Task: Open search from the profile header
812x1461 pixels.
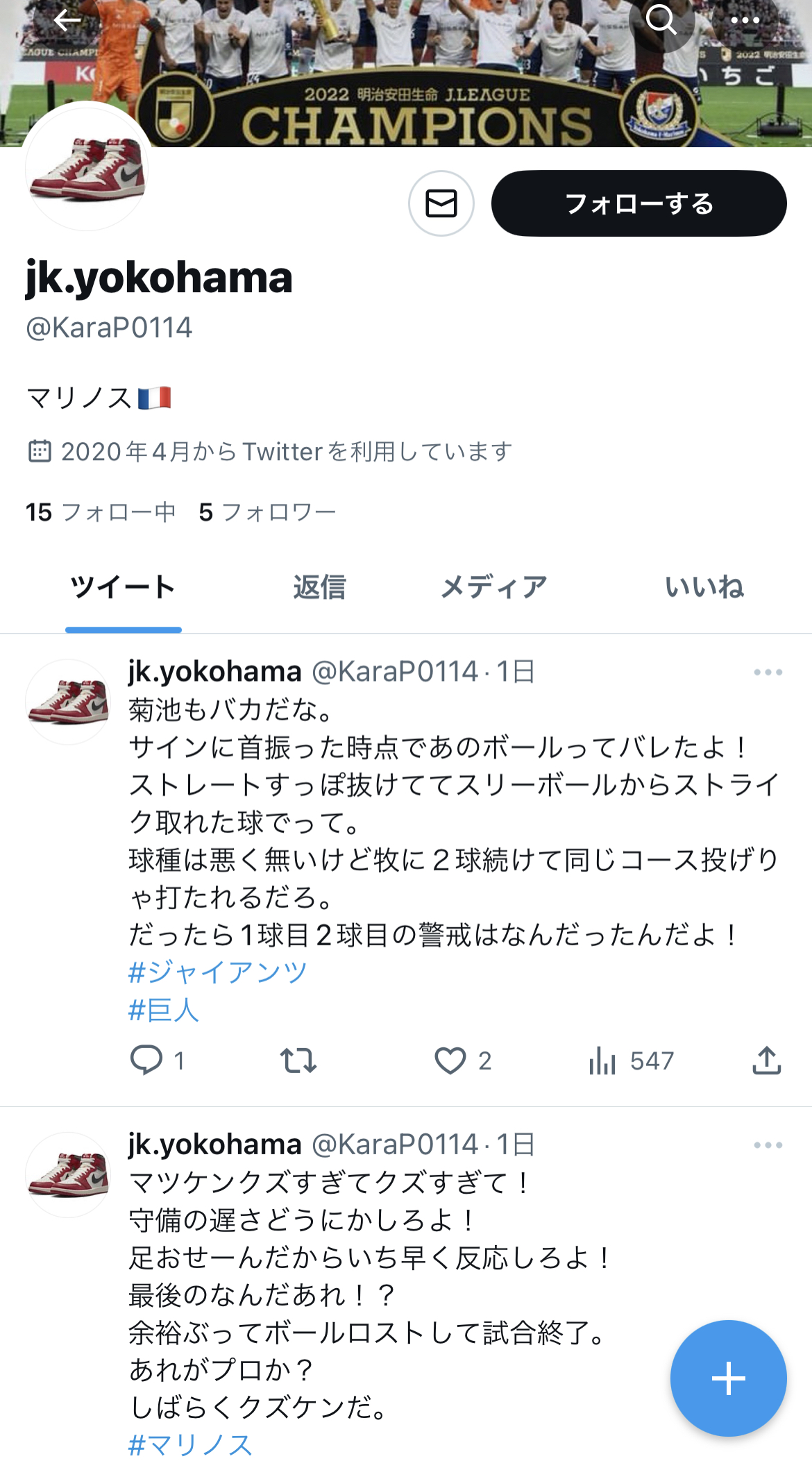Action: pyautogui.click(x=661, y=19)
